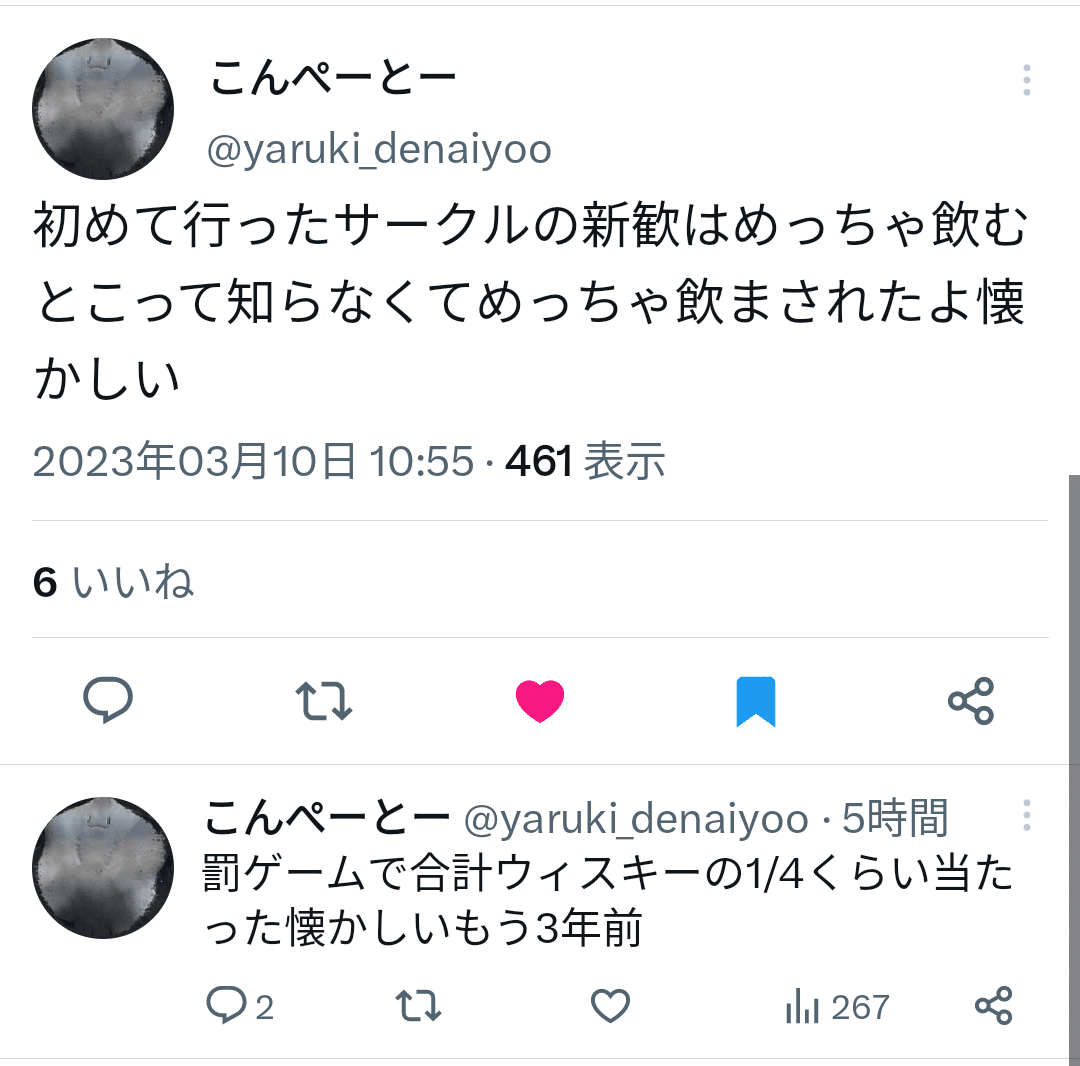The width and height of the screenshot is (1080, 1066).
Task: Retweet the main tweet
Action: (325, 701)
